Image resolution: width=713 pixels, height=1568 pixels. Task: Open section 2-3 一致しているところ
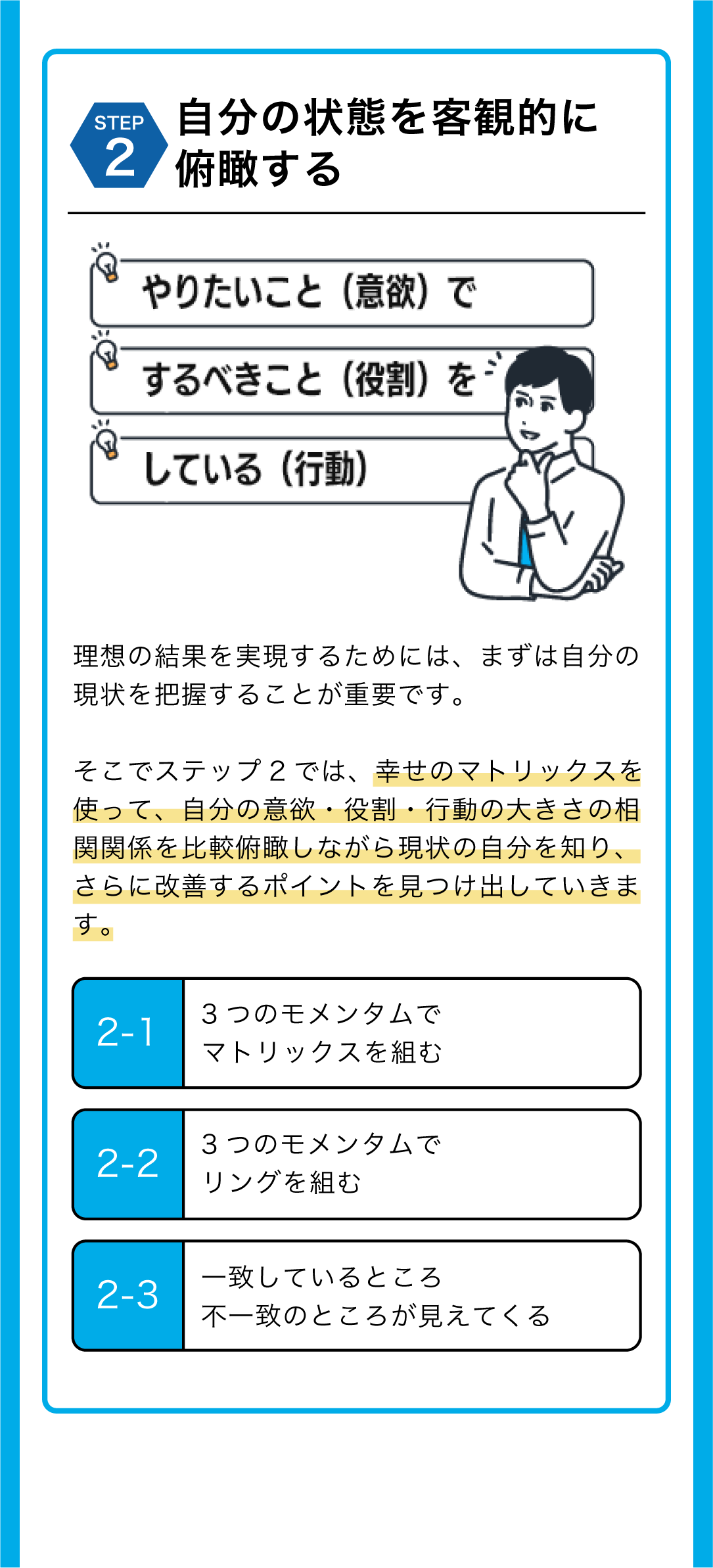pyautogui.click(x=356, y=1295)
